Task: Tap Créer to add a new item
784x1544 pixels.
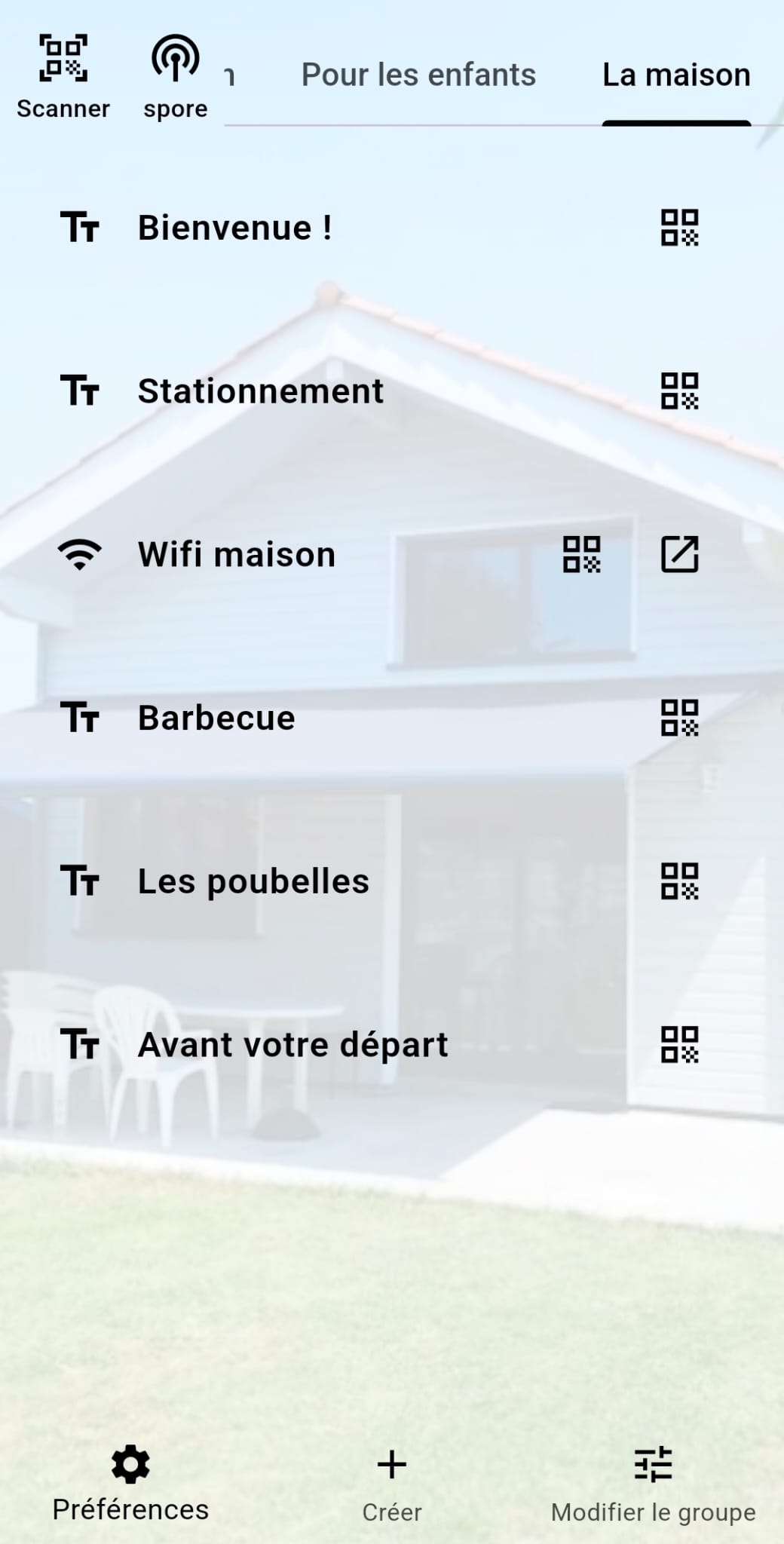Action: [391, 1484]
